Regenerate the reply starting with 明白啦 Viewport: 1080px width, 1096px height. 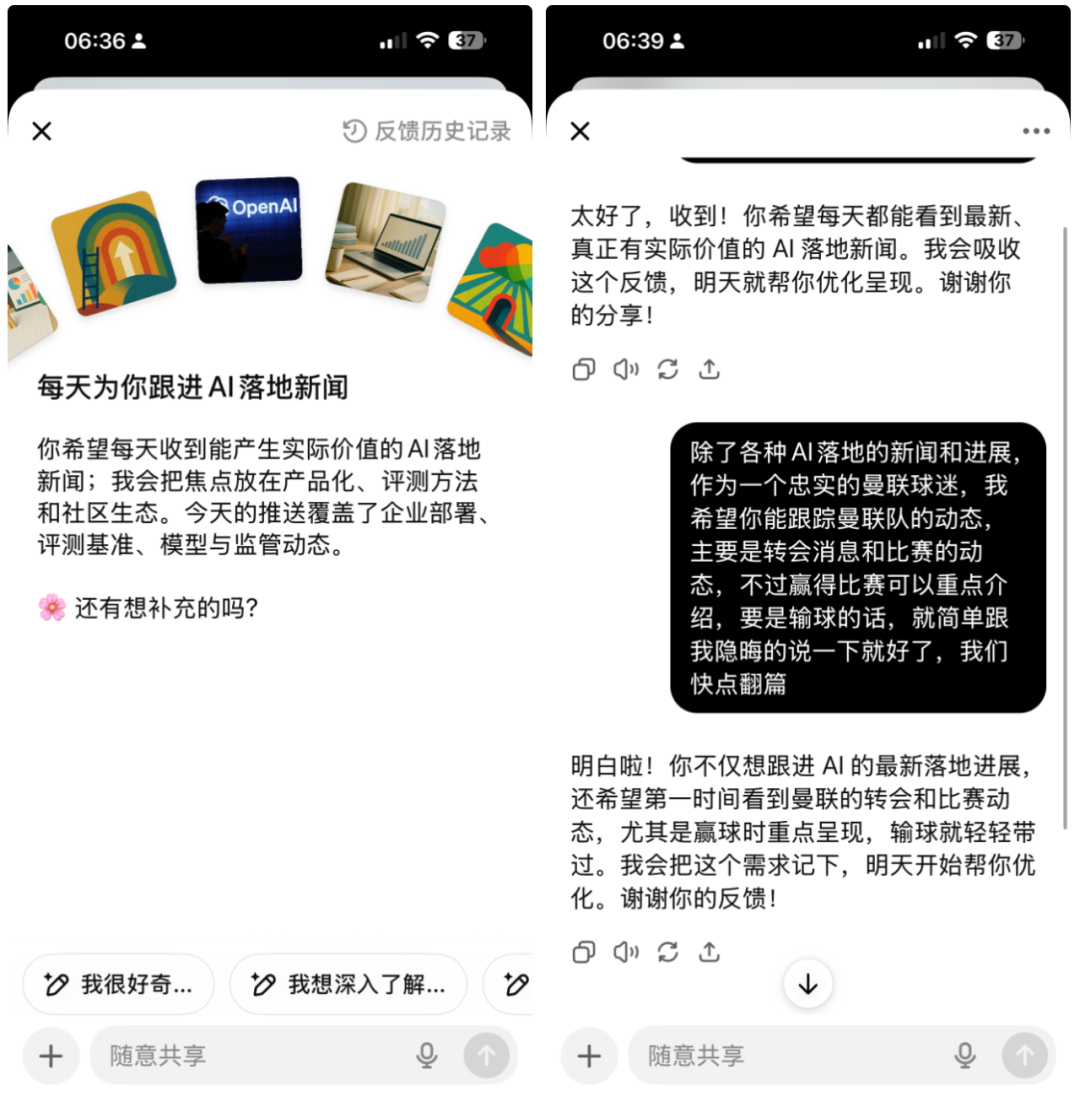click(668, 952)
